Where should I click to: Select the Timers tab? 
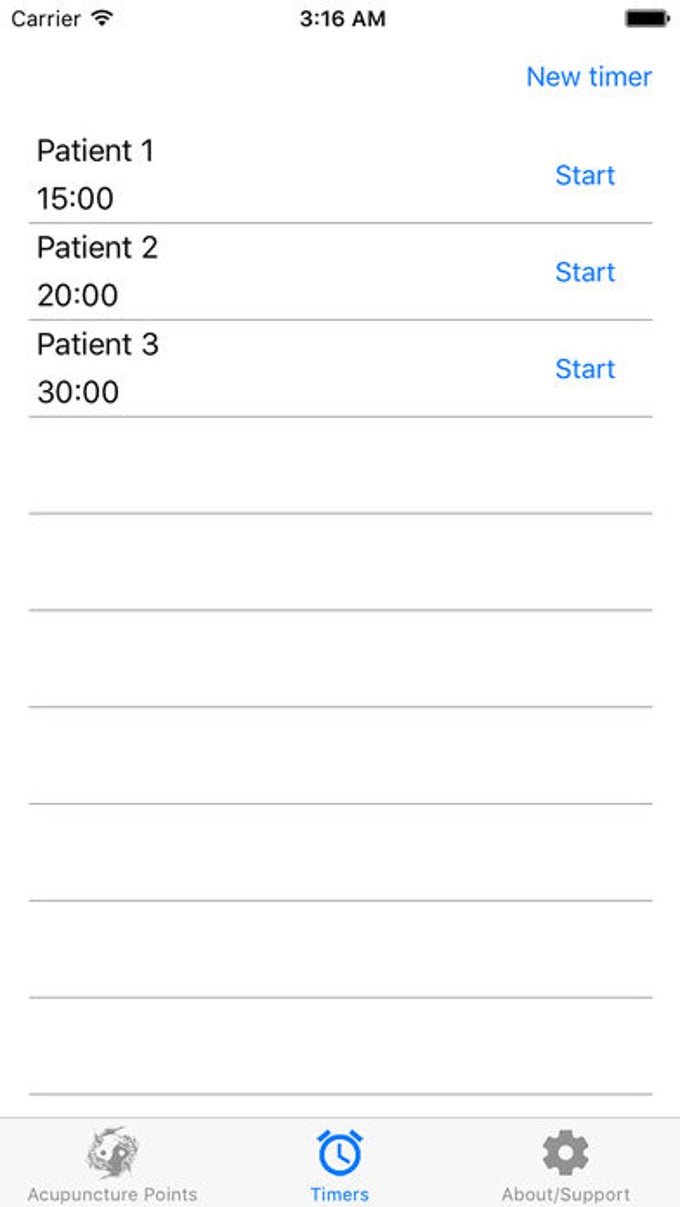[339, 1165]
